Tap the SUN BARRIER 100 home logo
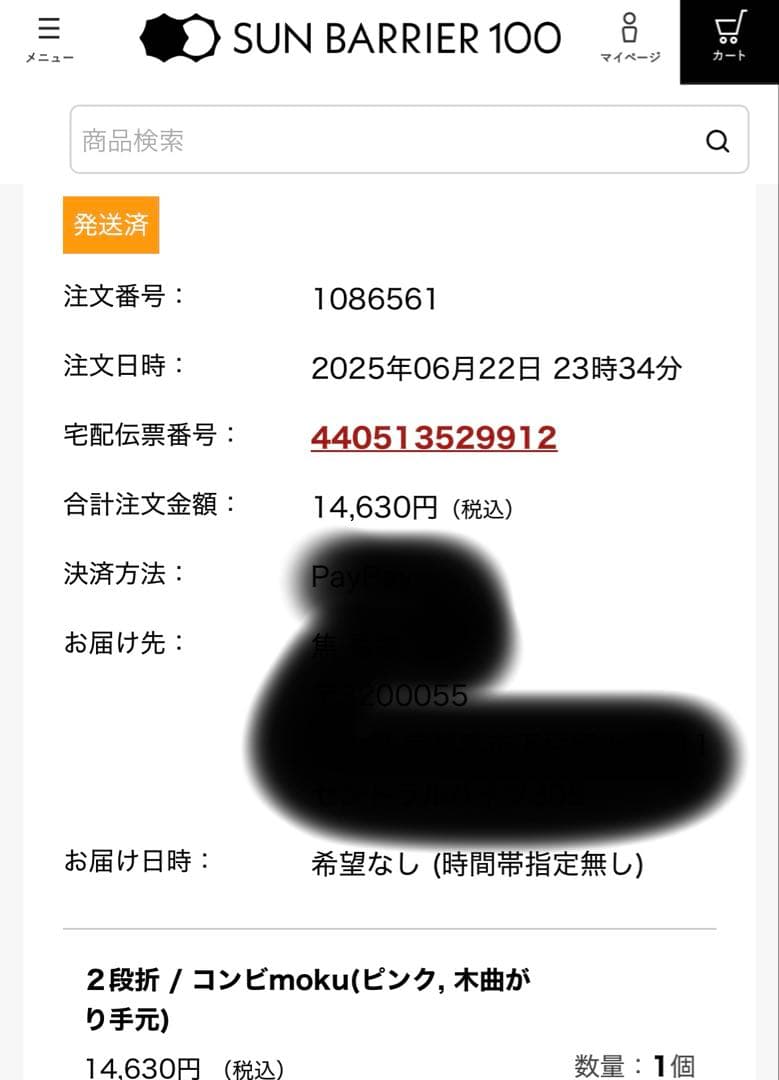Viewport: 779px width, 1080px height. (350, 38)
